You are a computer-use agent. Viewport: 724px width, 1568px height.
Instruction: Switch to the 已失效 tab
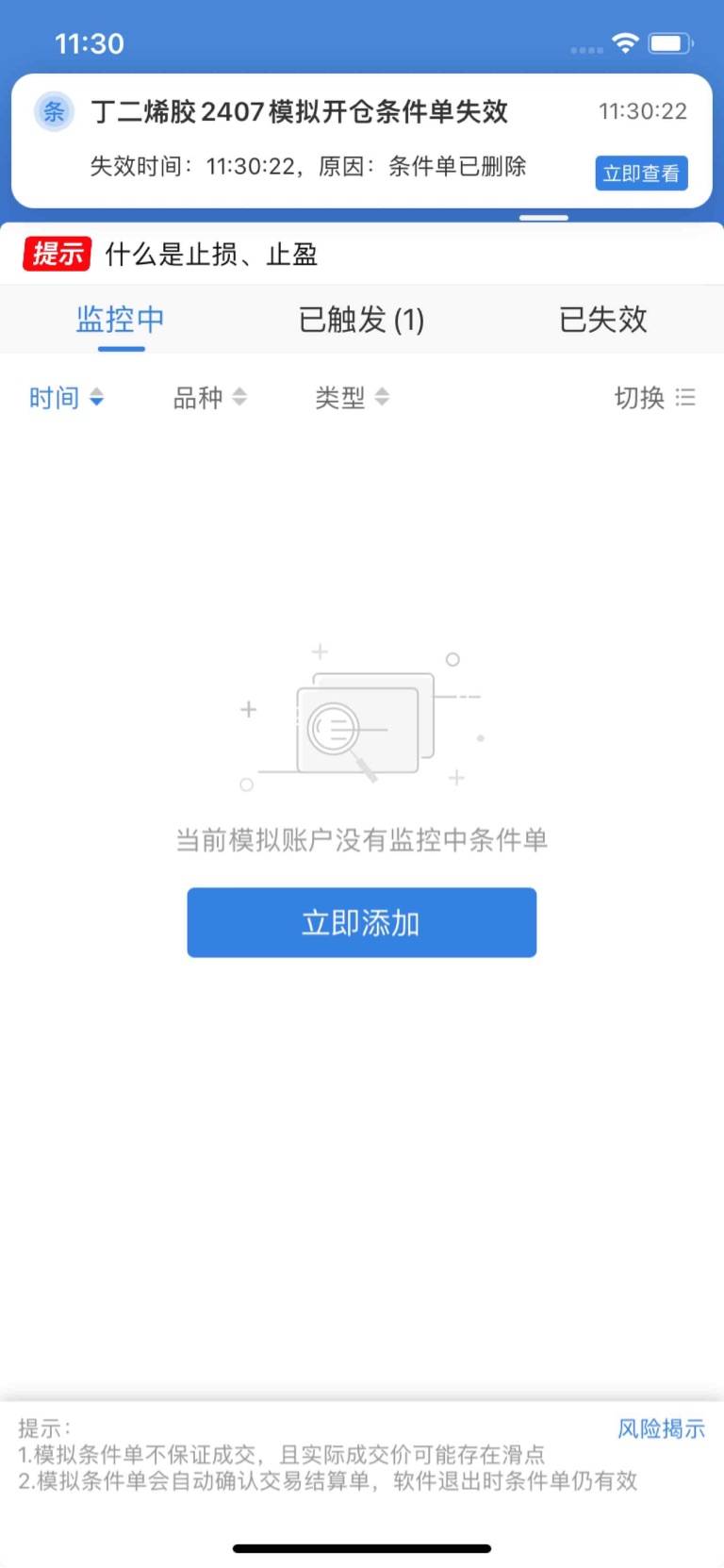[x=602, y=320]
